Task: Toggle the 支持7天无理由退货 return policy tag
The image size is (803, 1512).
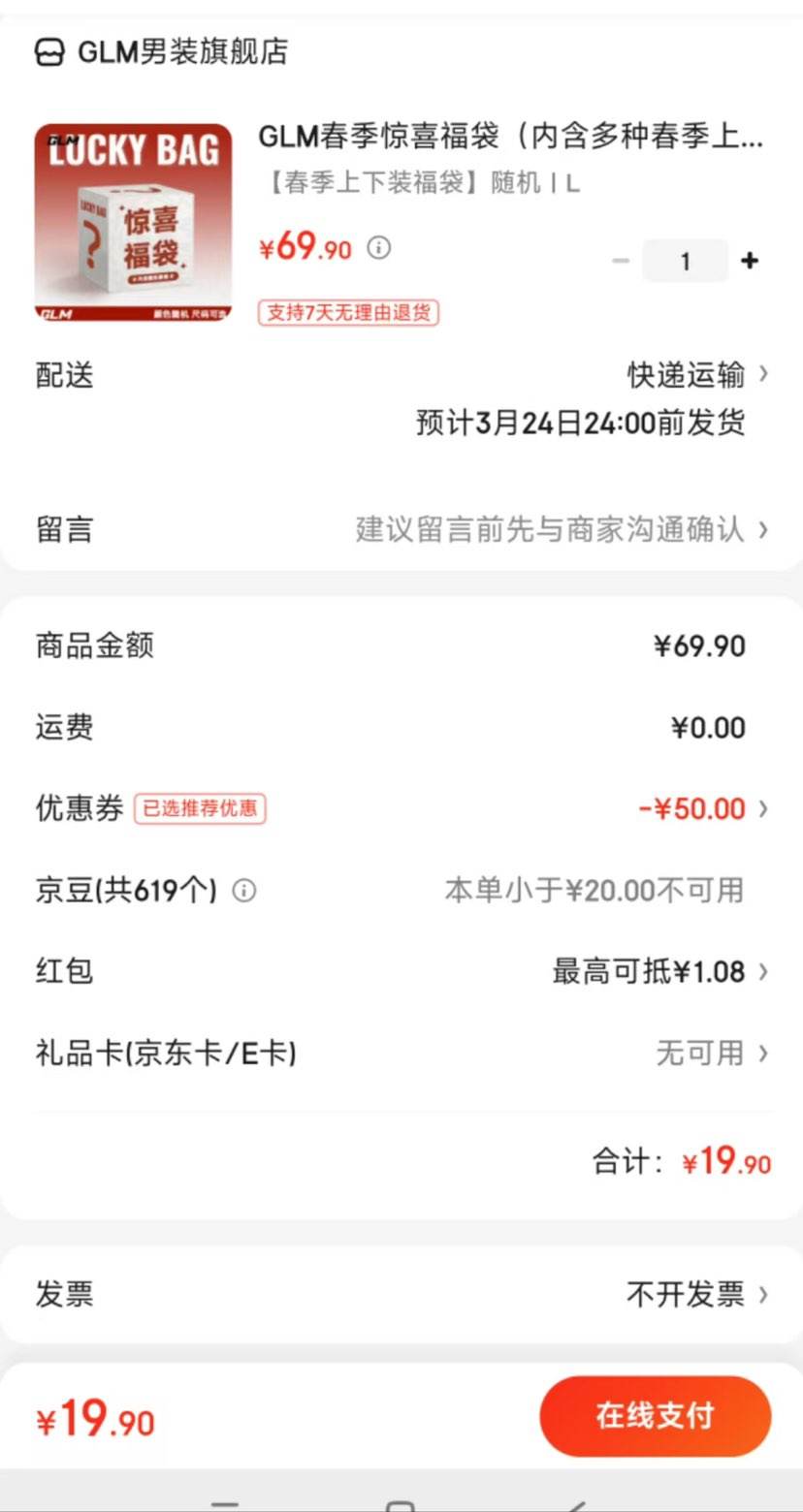Action: tap(348, 312)
